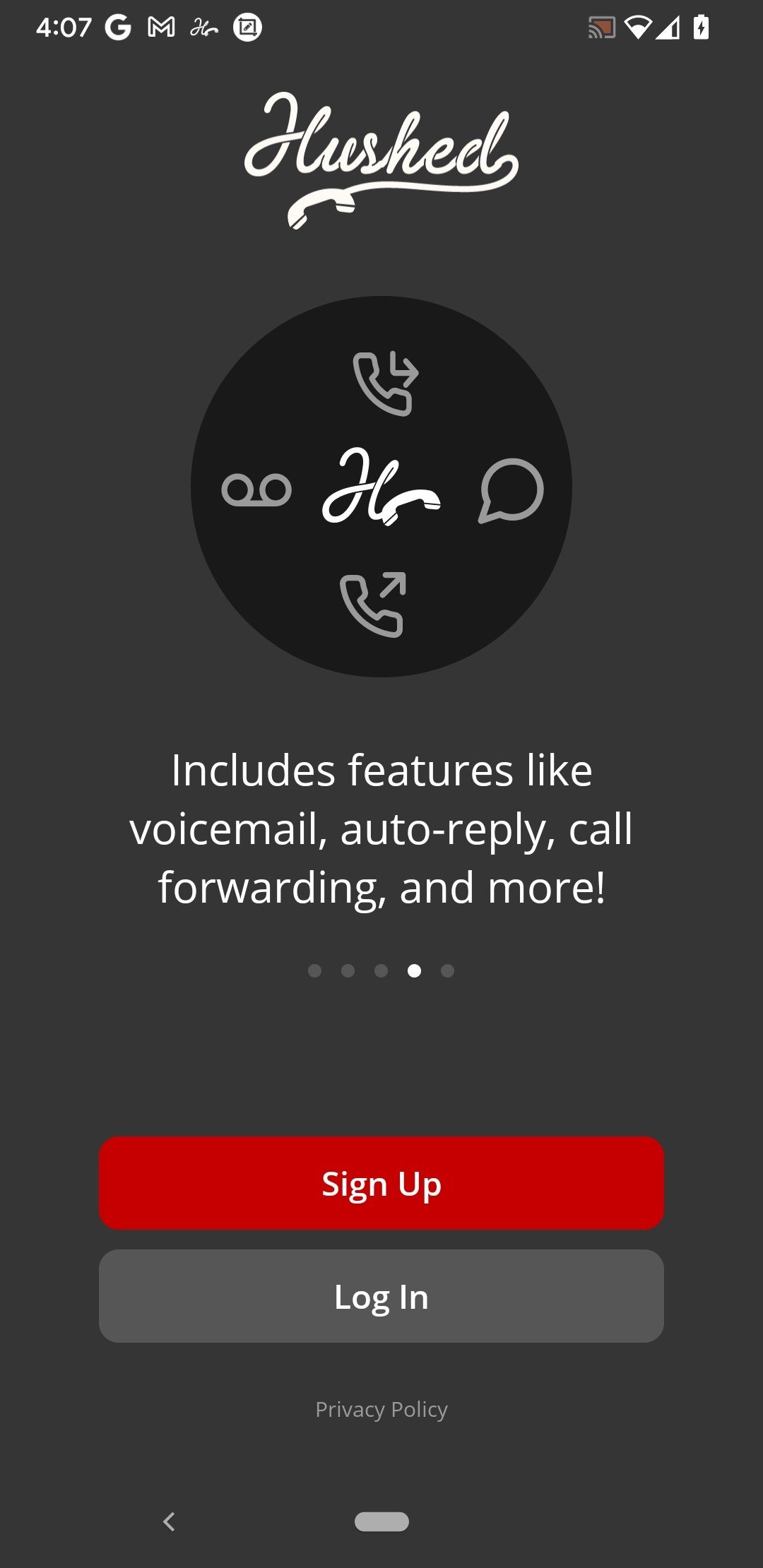The height and width of the screenshot is (1568, 763).
Task: Tap the system home pill
Action: 381,1521
